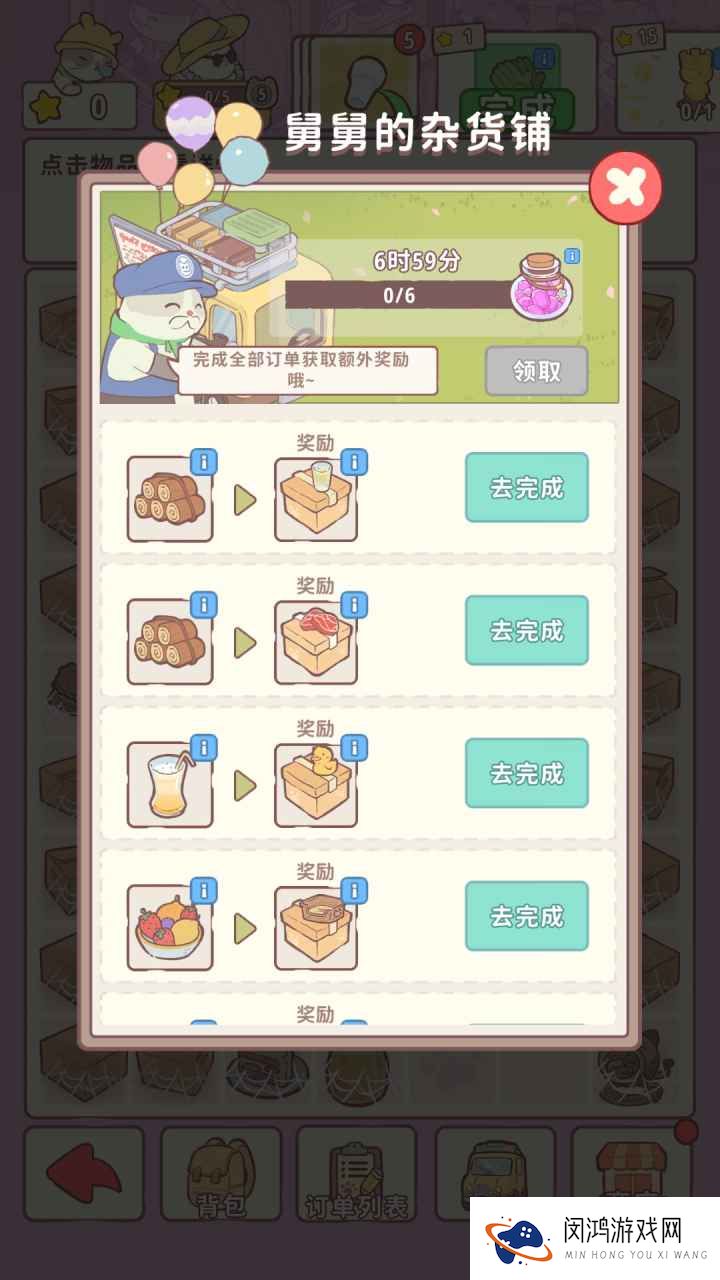The width and height of the screenshot is (720, 1280).
Task: Tap 去完成 for the duck box reward
Action: [x=527, y=774]
